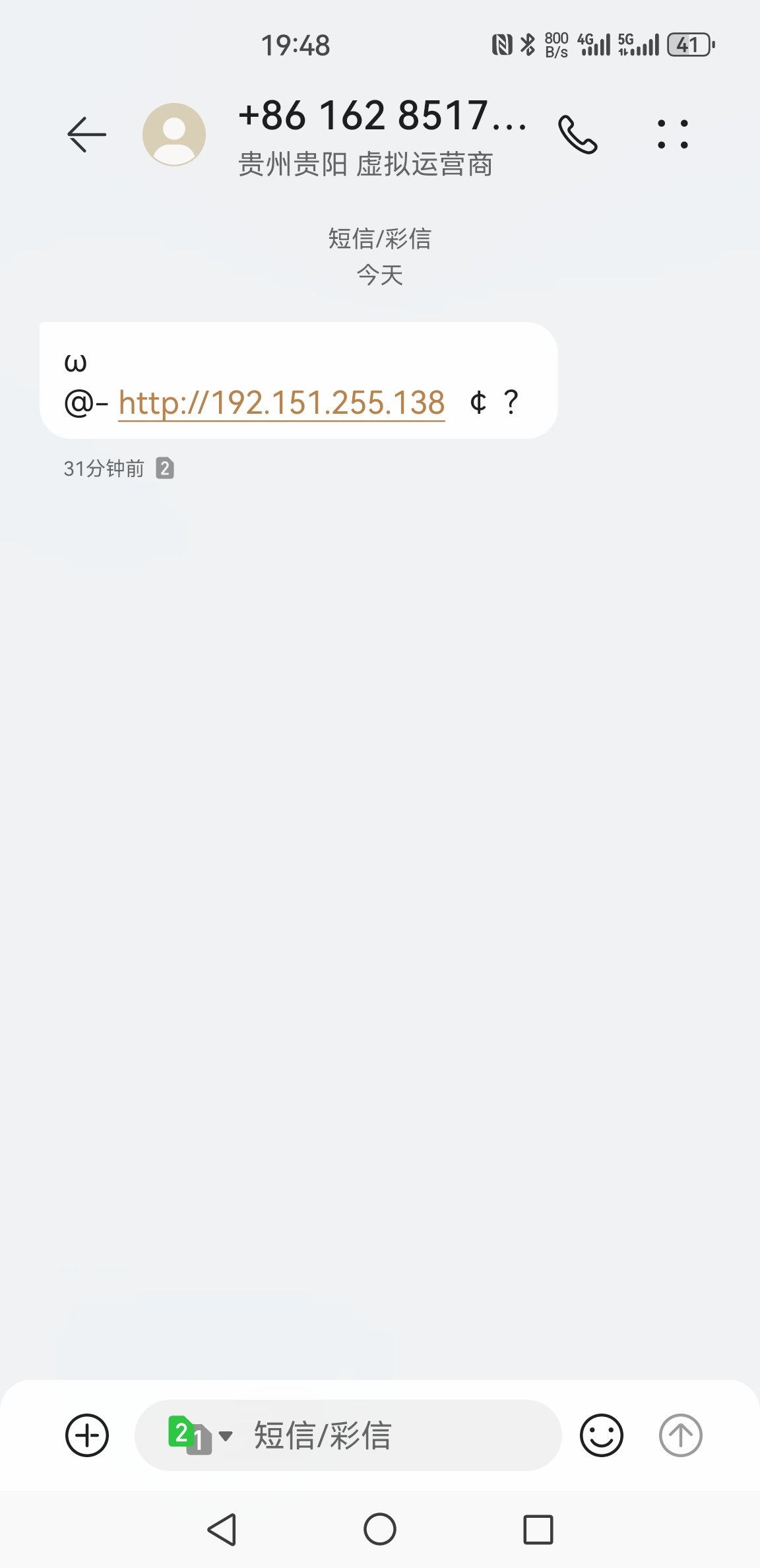Call the +86 162 8517 number
Image resolution: width=760 pixels, height=1568 pixels.
click(578, 135)
